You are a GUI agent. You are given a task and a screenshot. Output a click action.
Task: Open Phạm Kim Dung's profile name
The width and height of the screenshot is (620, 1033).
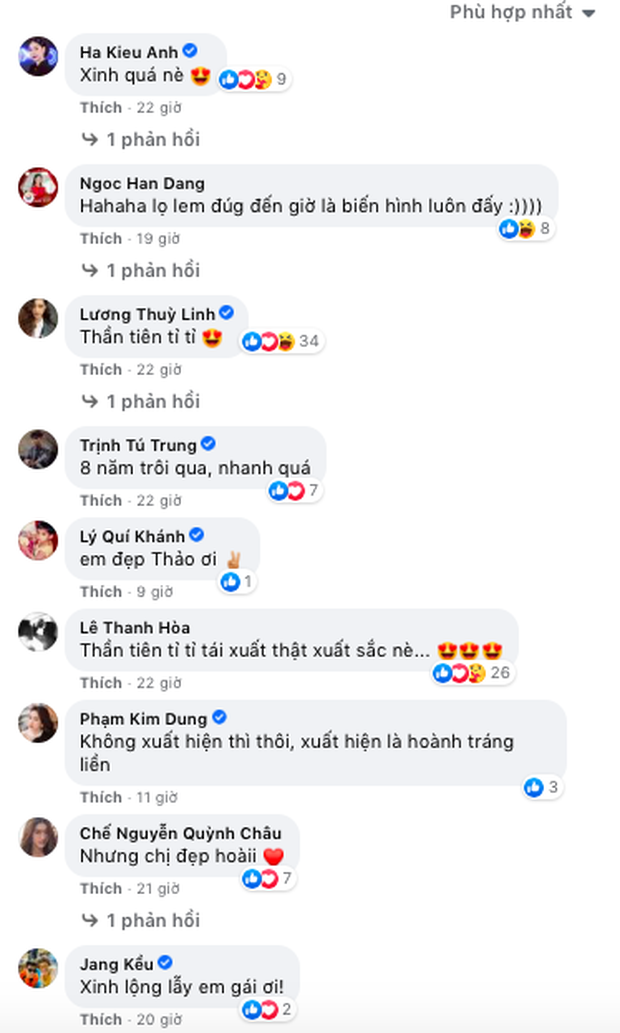(x=143, y=718)
